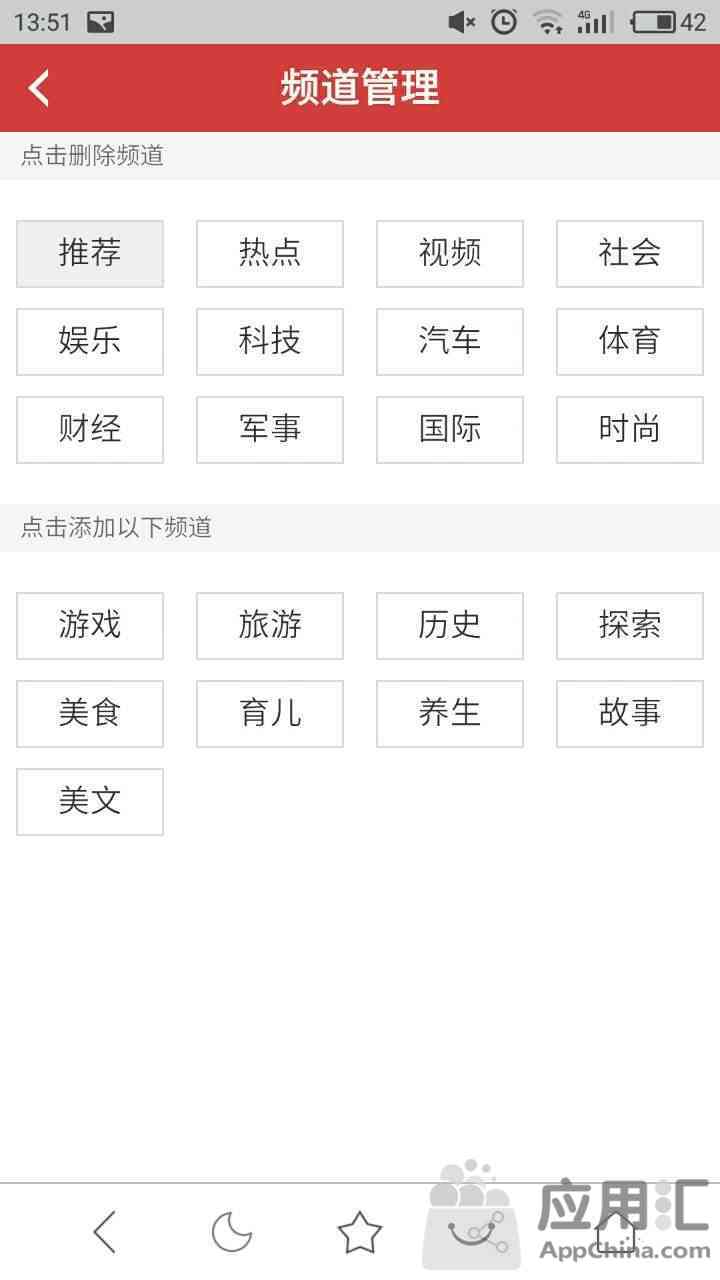Add the 探索 channel
This screenshot has width=720, height=1280.
click(630, 626)
